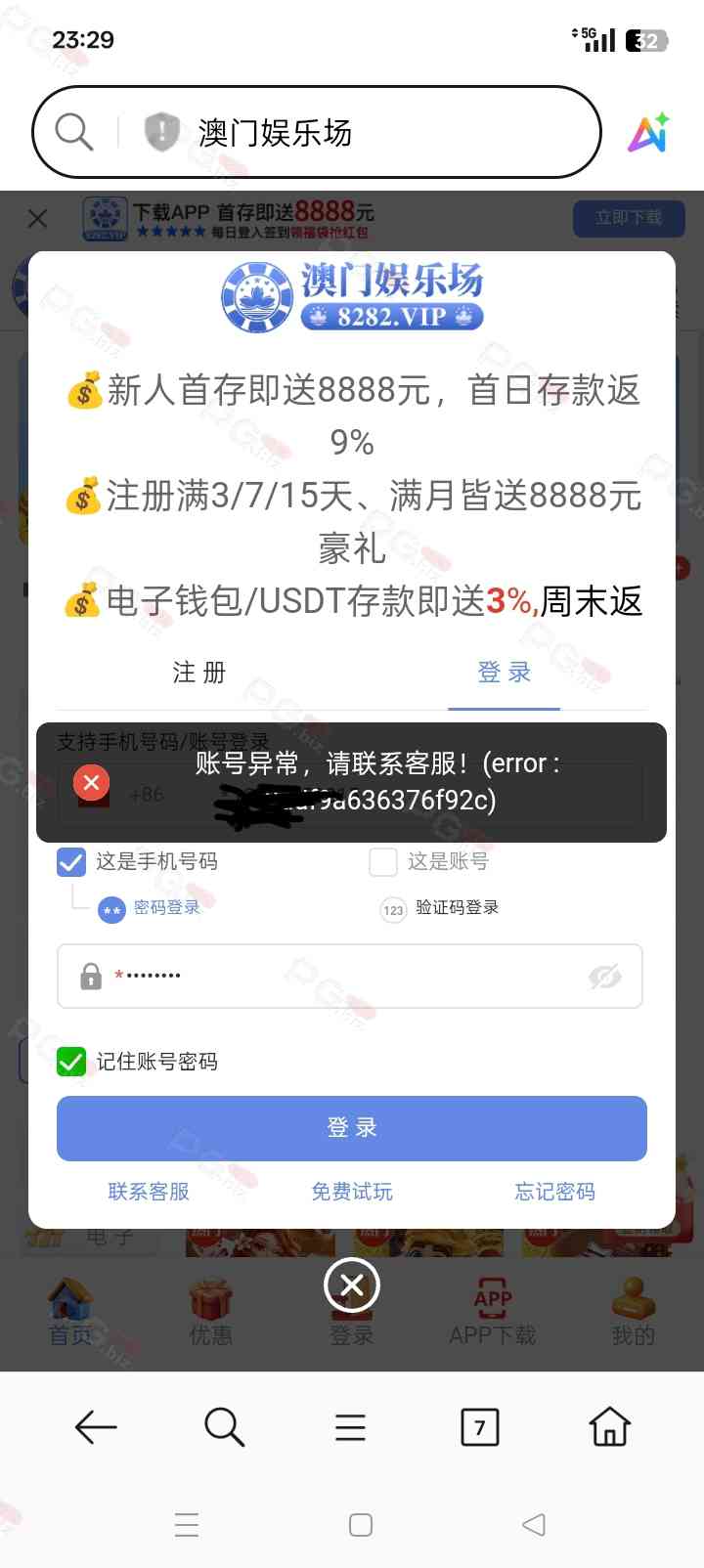Select the 登录 tab
The width and height of the screenshot is (704, 1568).
click(504, 673)
